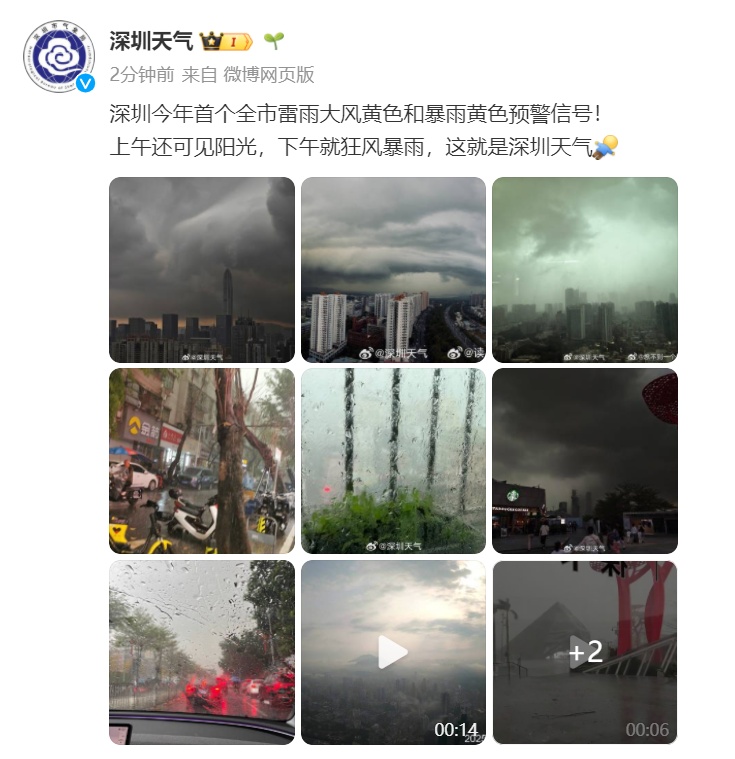View dark storm cloud skyscraper photo
The image size is (735, 759).
201,270
